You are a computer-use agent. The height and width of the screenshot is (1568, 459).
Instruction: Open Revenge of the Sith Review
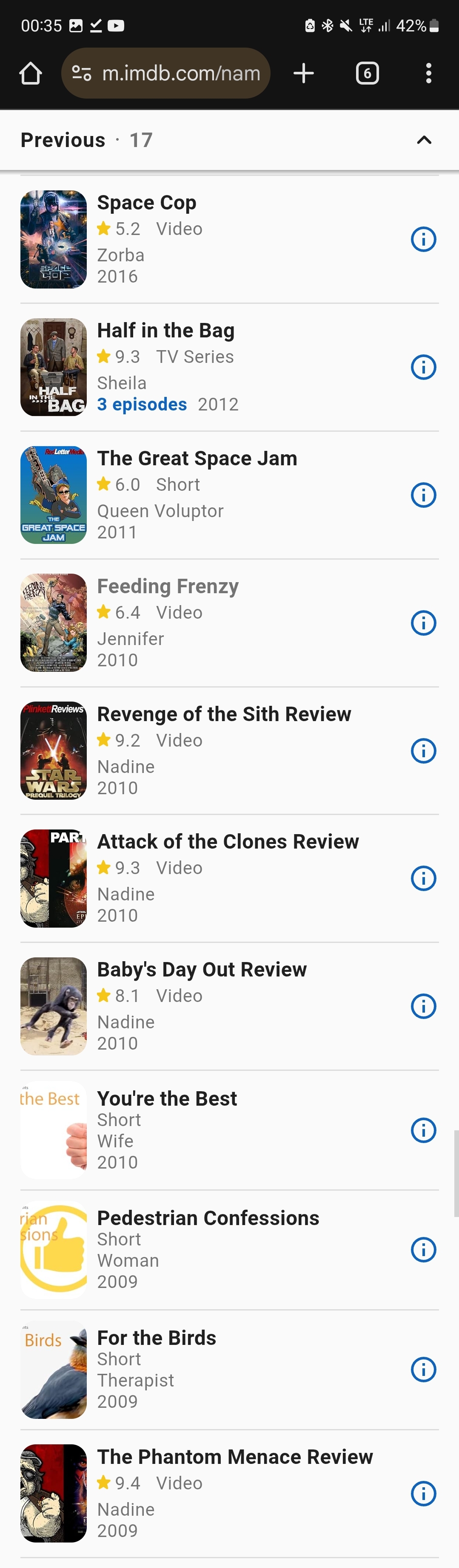pyautogui.click(x=224, y=714)
